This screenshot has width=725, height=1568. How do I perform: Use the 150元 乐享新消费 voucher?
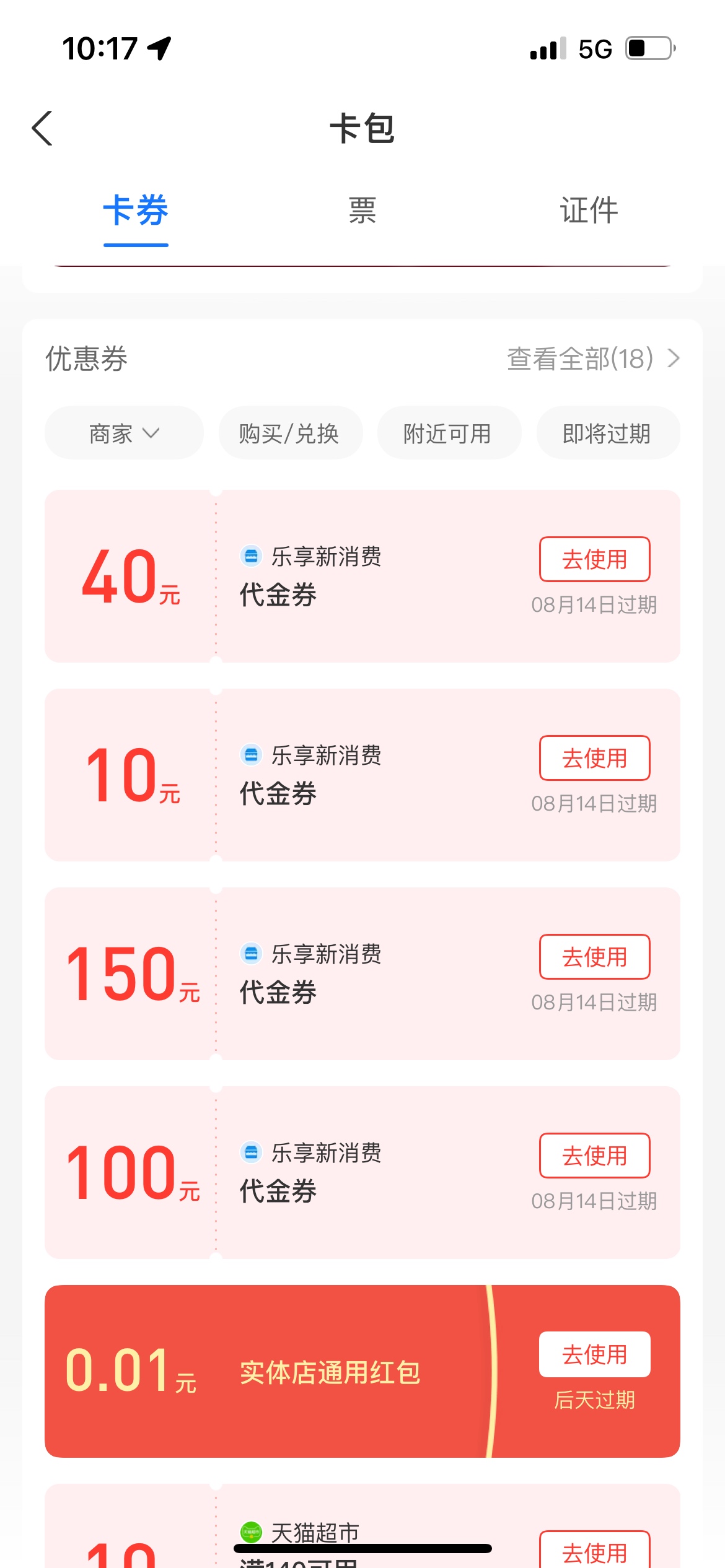click(594, 957)
